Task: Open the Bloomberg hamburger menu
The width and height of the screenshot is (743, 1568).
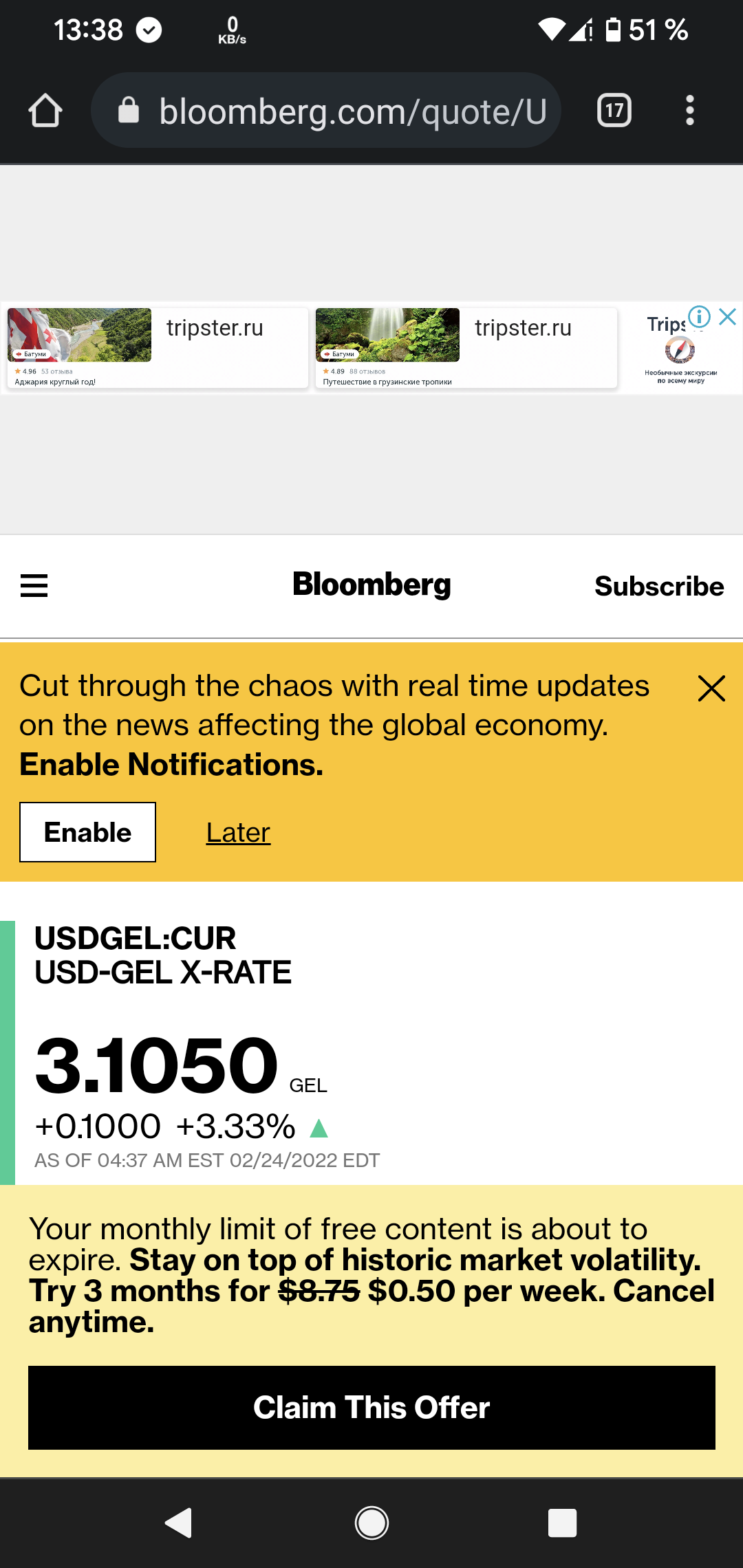Action: [x=34, y=586]
